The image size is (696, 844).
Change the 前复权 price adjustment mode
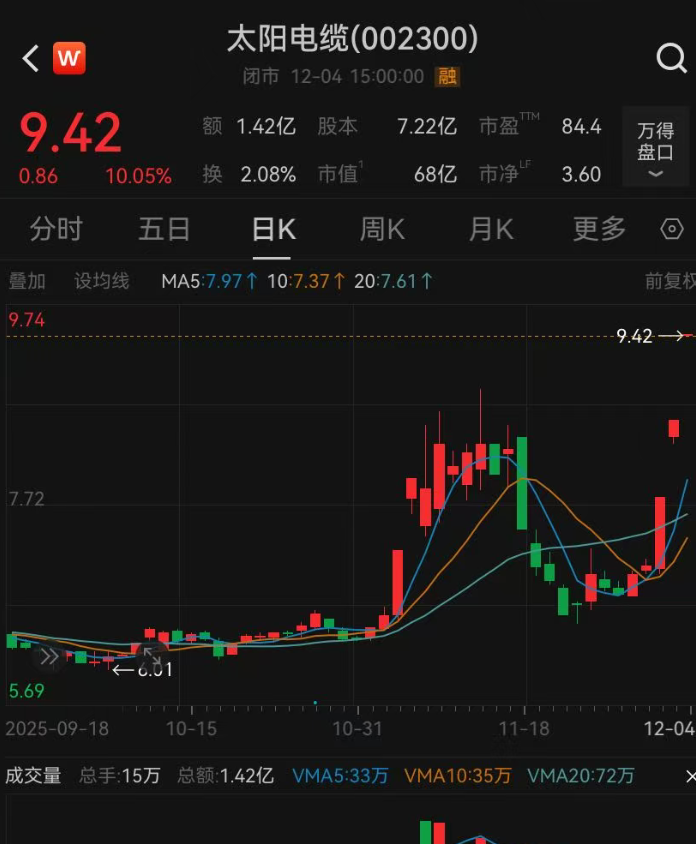[x=668, y=281]
